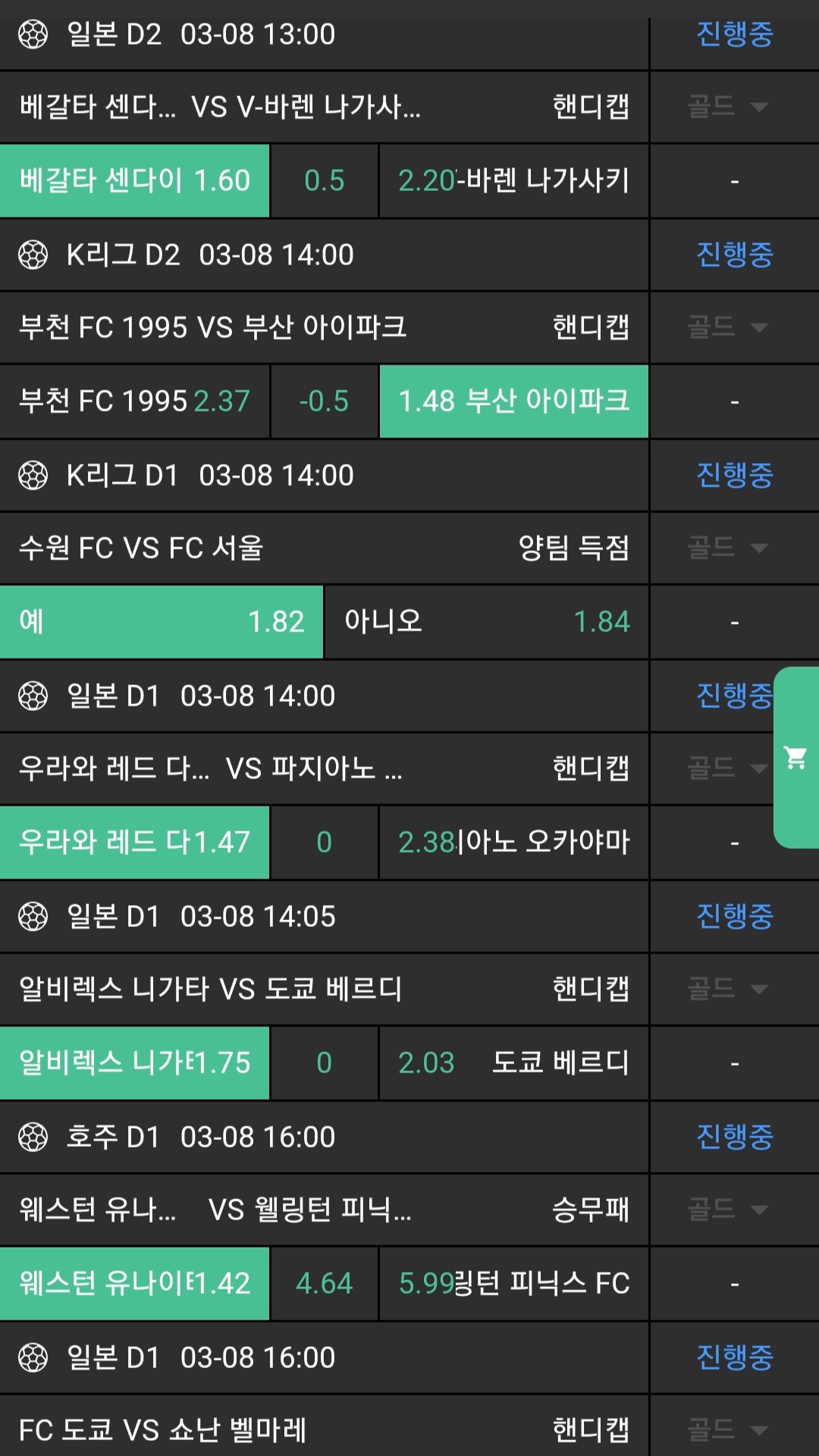
Task: Expand 골드 dropdown for 웨스턴 유나이티드 match
Action: pos(727,1210)
